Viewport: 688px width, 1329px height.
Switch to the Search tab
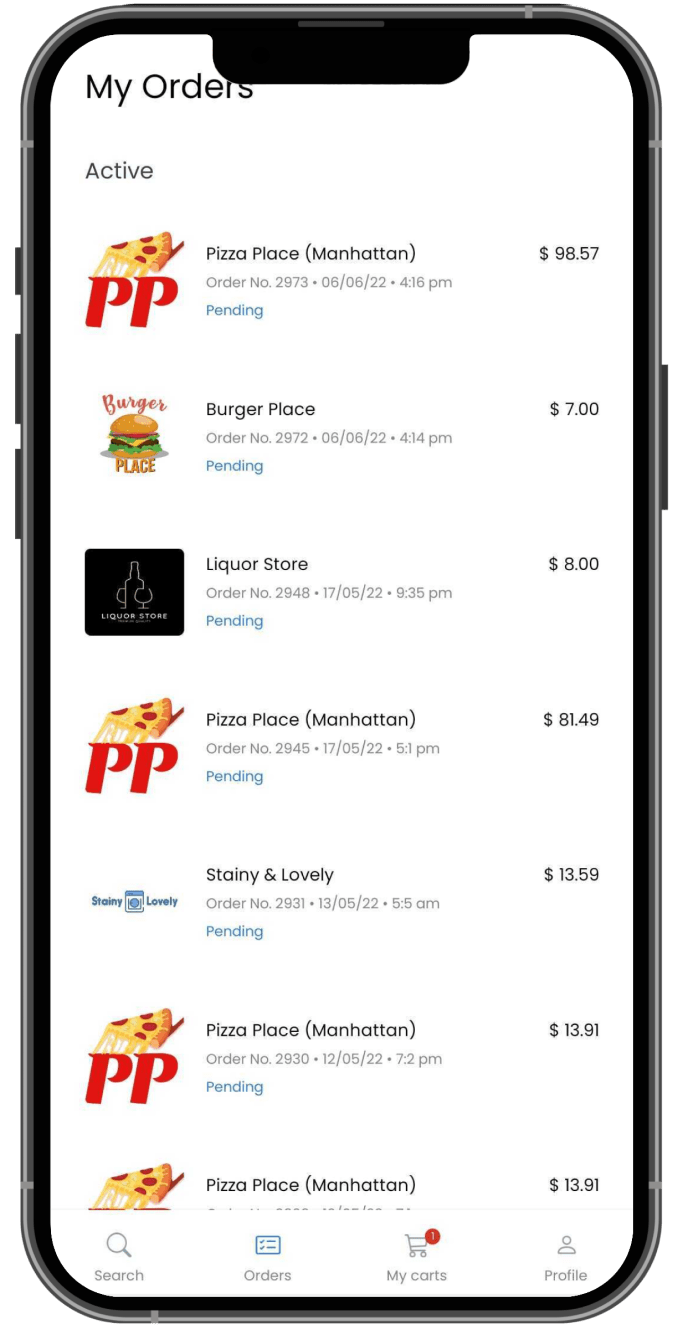(119, 1257)
